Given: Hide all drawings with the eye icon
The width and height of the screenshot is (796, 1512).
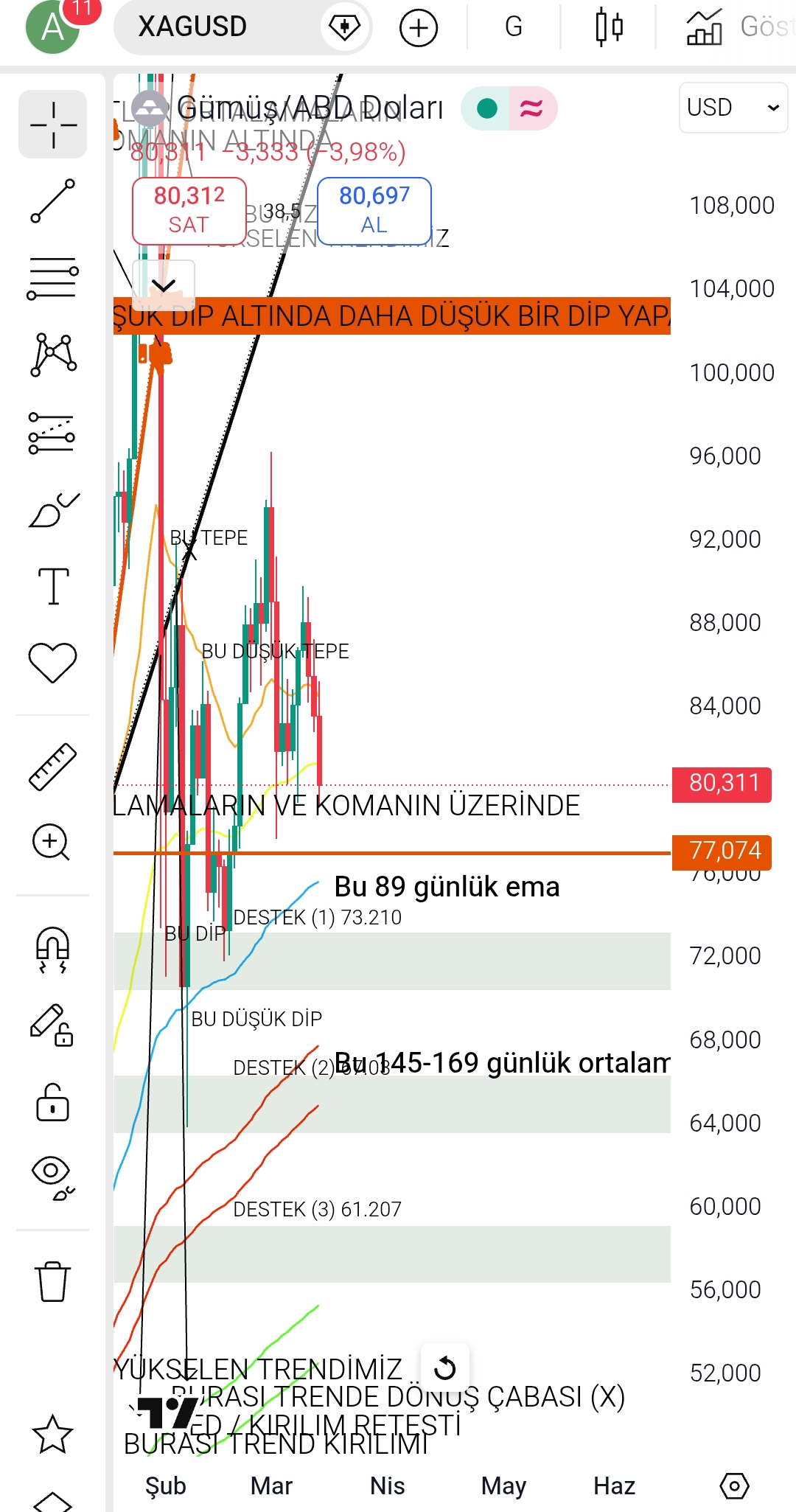Looking at the screenshot, I should (x=52, y=1174).
